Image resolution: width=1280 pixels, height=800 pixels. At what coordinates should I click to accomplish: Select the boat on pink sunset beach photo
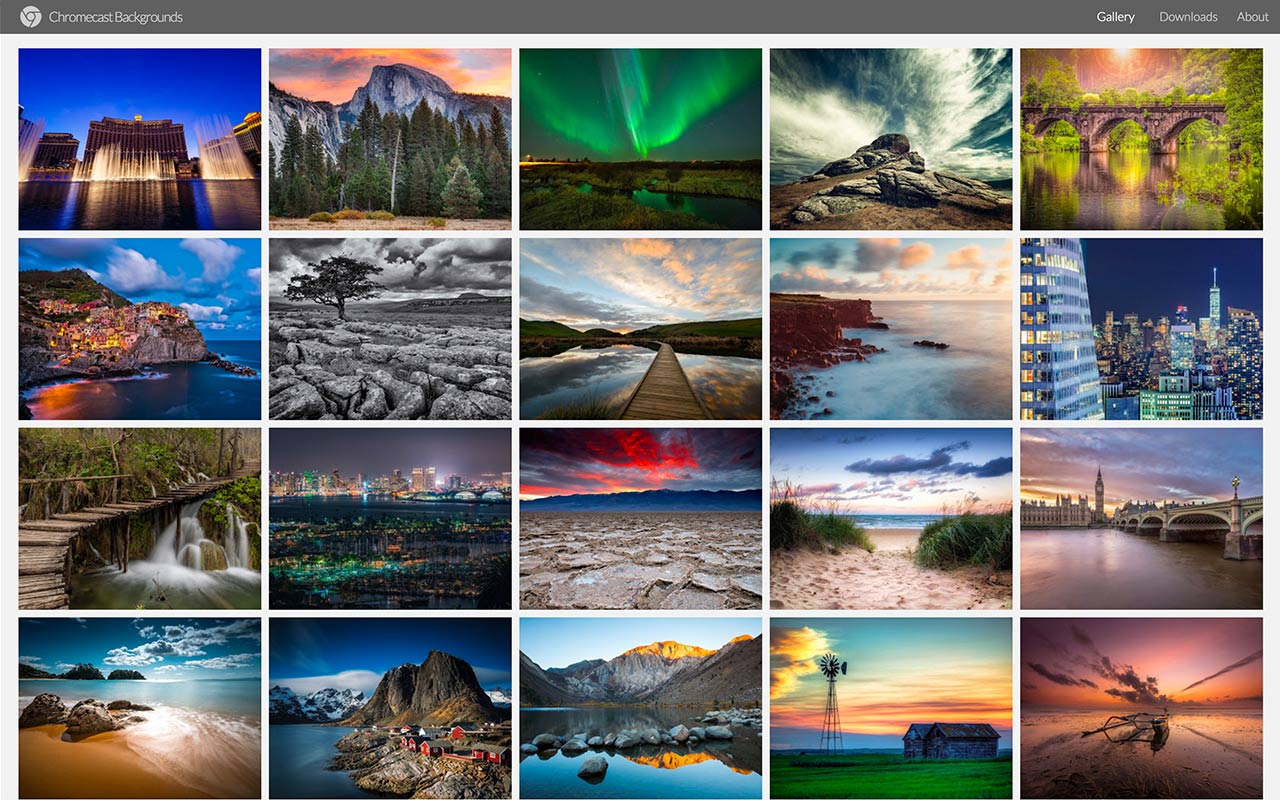click(x=1141, y=708)
